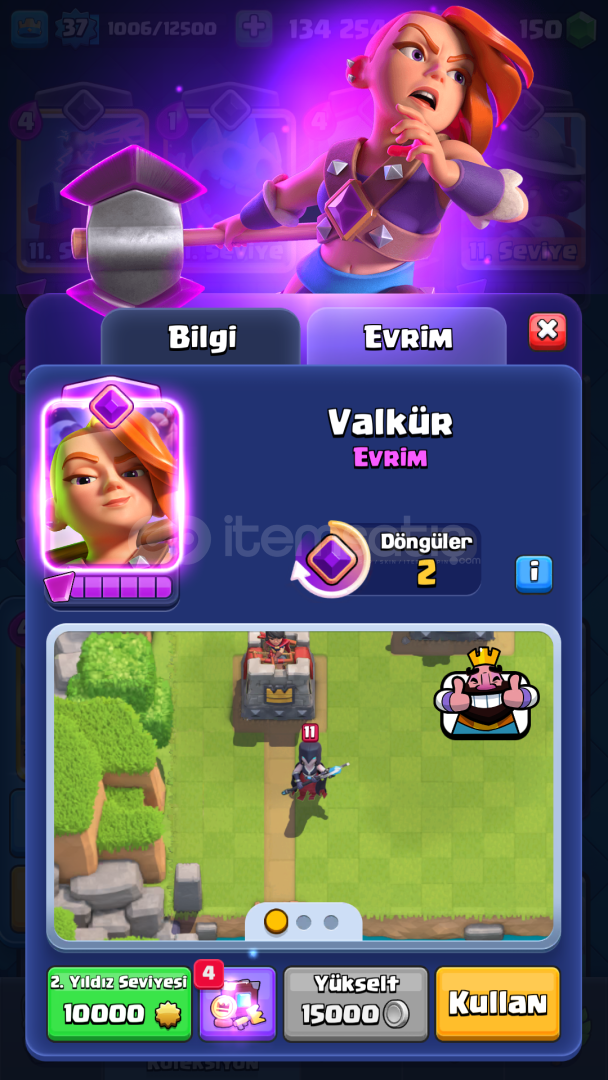Tap the Kullan button
The width and height of the screenshot is (608, 1080).
click(x=497, y=1003)
